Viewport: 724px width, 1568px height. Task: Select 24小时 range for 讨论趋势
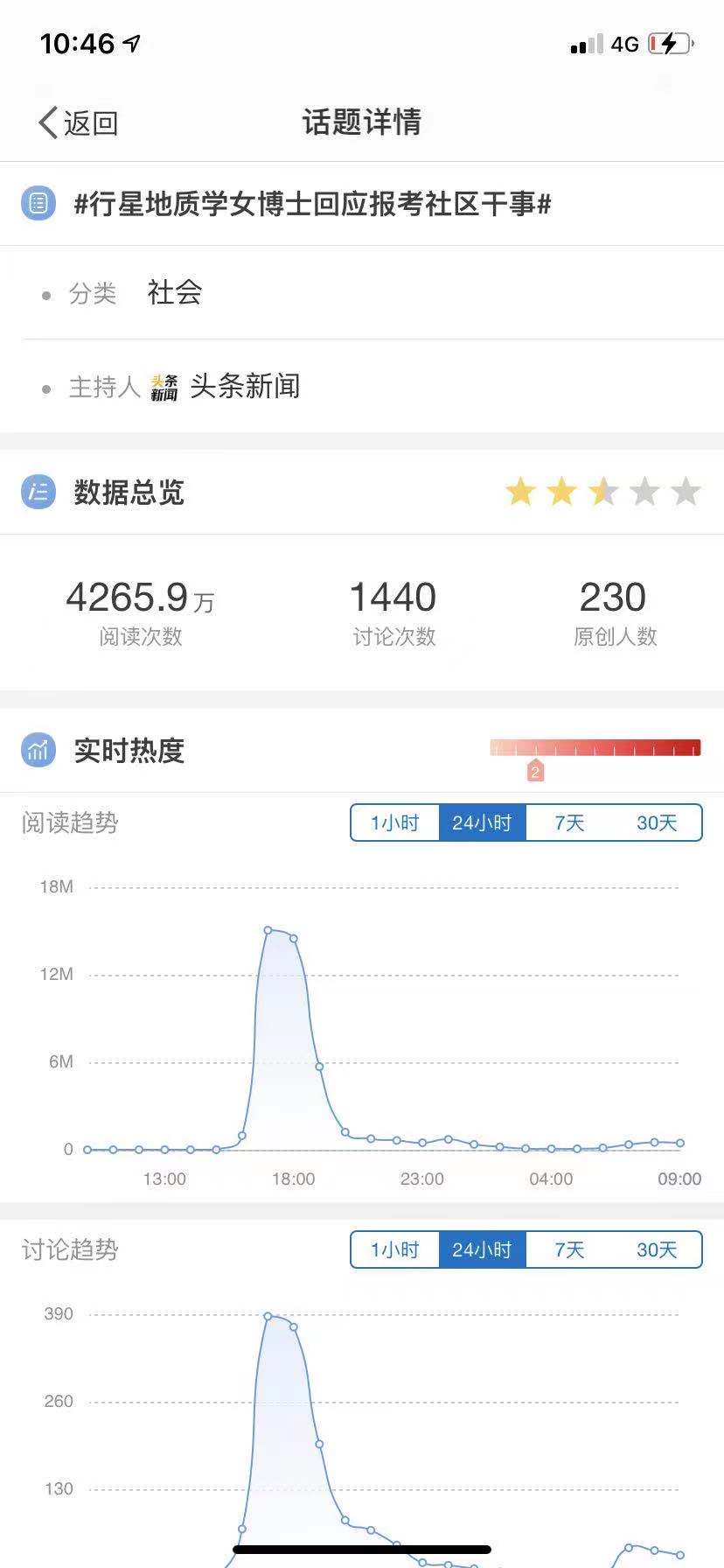[x=482, y=1249]
